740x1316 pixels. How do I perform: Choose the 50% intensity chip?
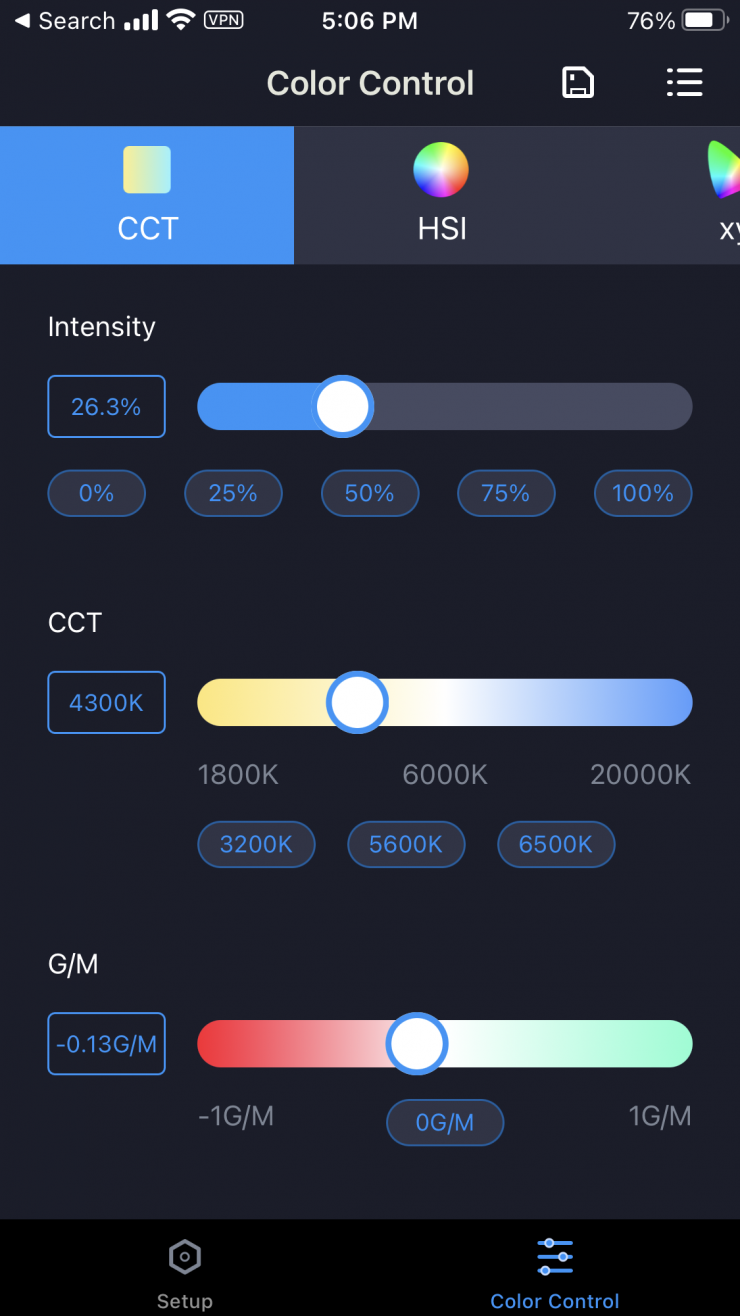pyautogui.click(x=370, y=493)
